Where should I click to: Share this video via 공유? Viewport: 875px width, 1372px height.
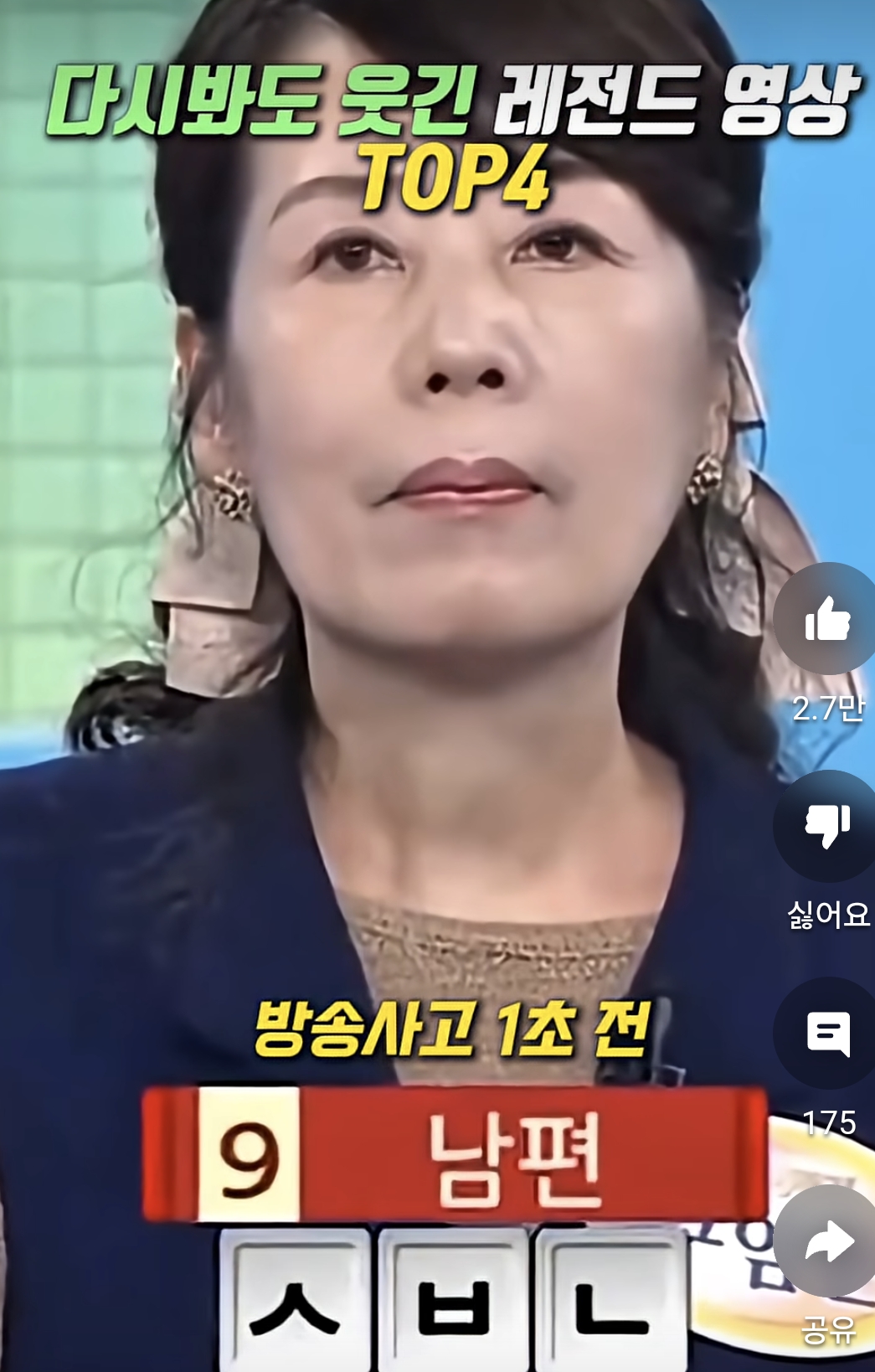(x=827, y=1240)
